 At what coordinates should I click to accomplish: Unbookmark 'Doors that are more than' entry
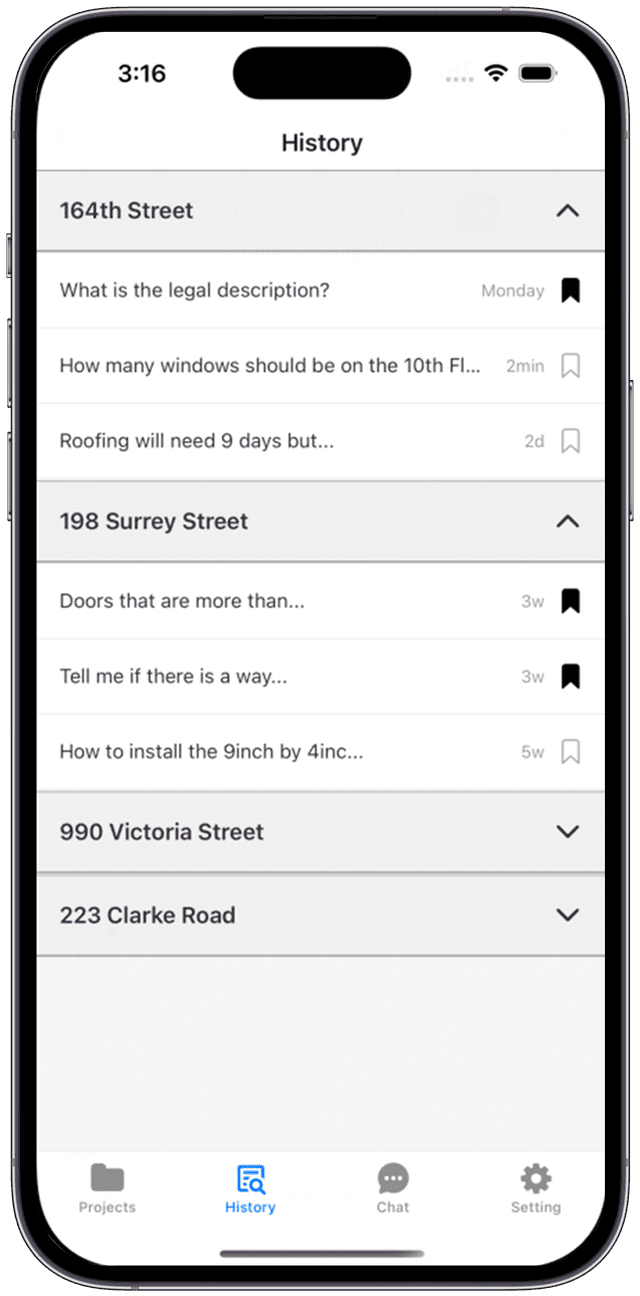[570, 601]
